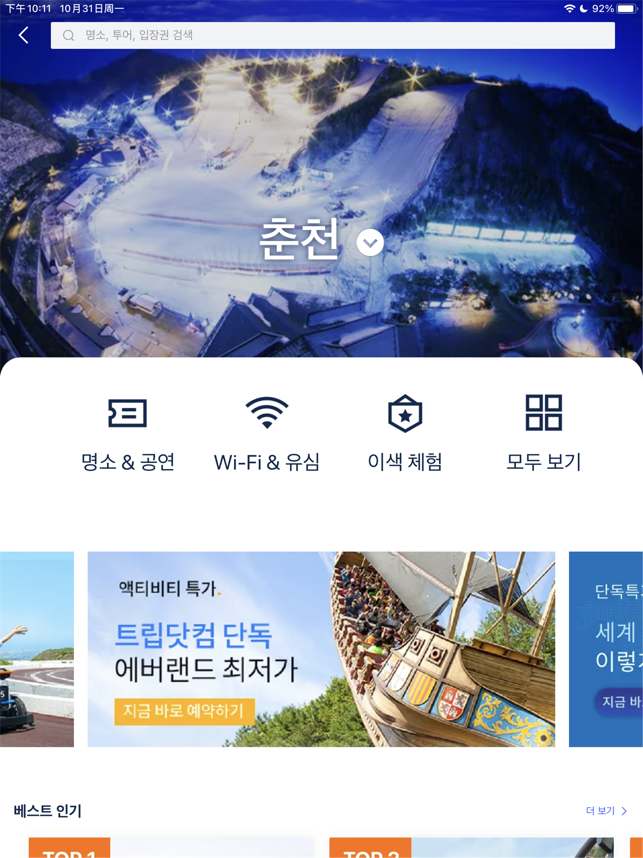The image size is (643, 858).
Task: Expand the 춘천 city dropdown
Action: point(370,242)
